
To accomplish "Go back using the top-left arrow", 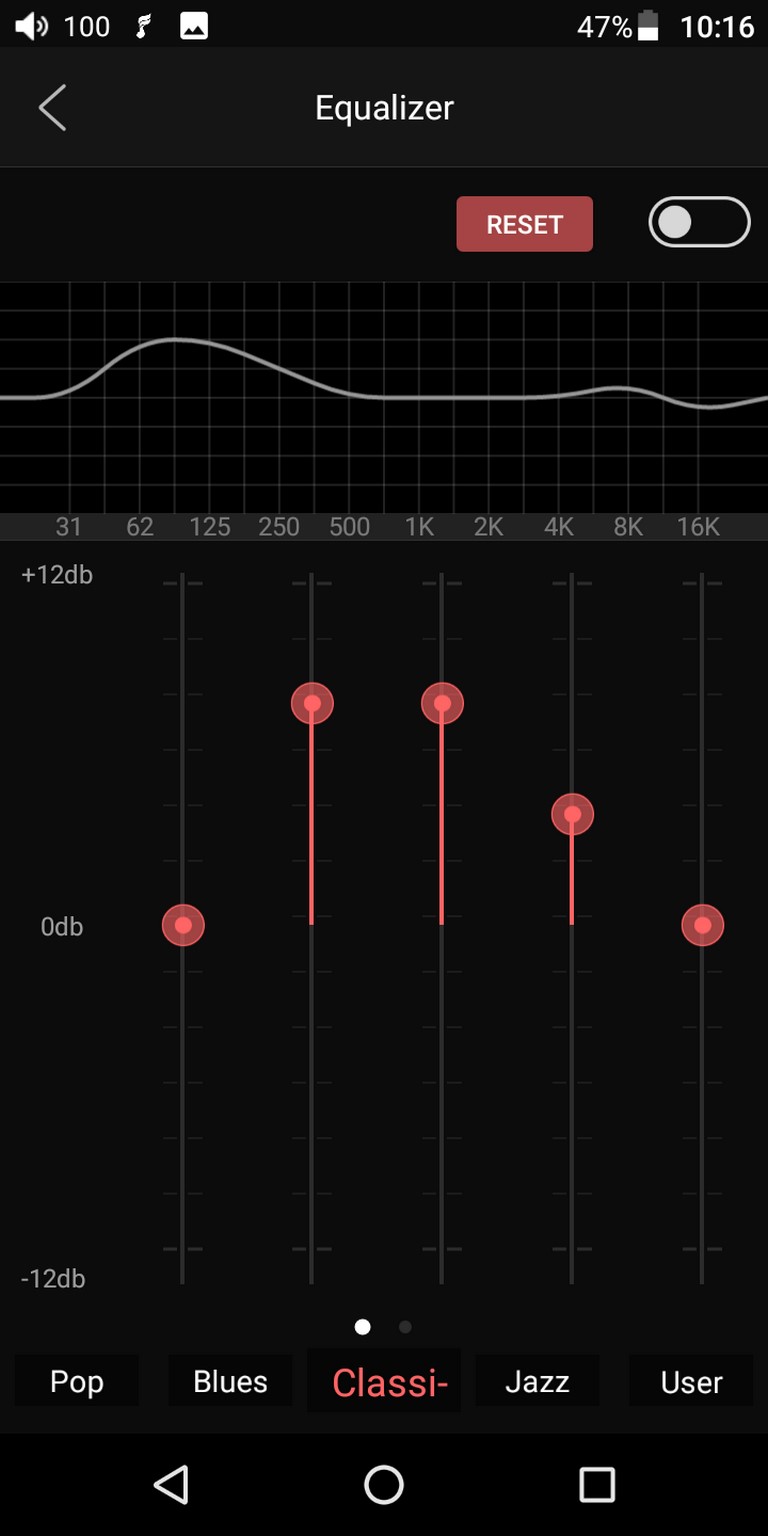I will [x=52, y=107].
